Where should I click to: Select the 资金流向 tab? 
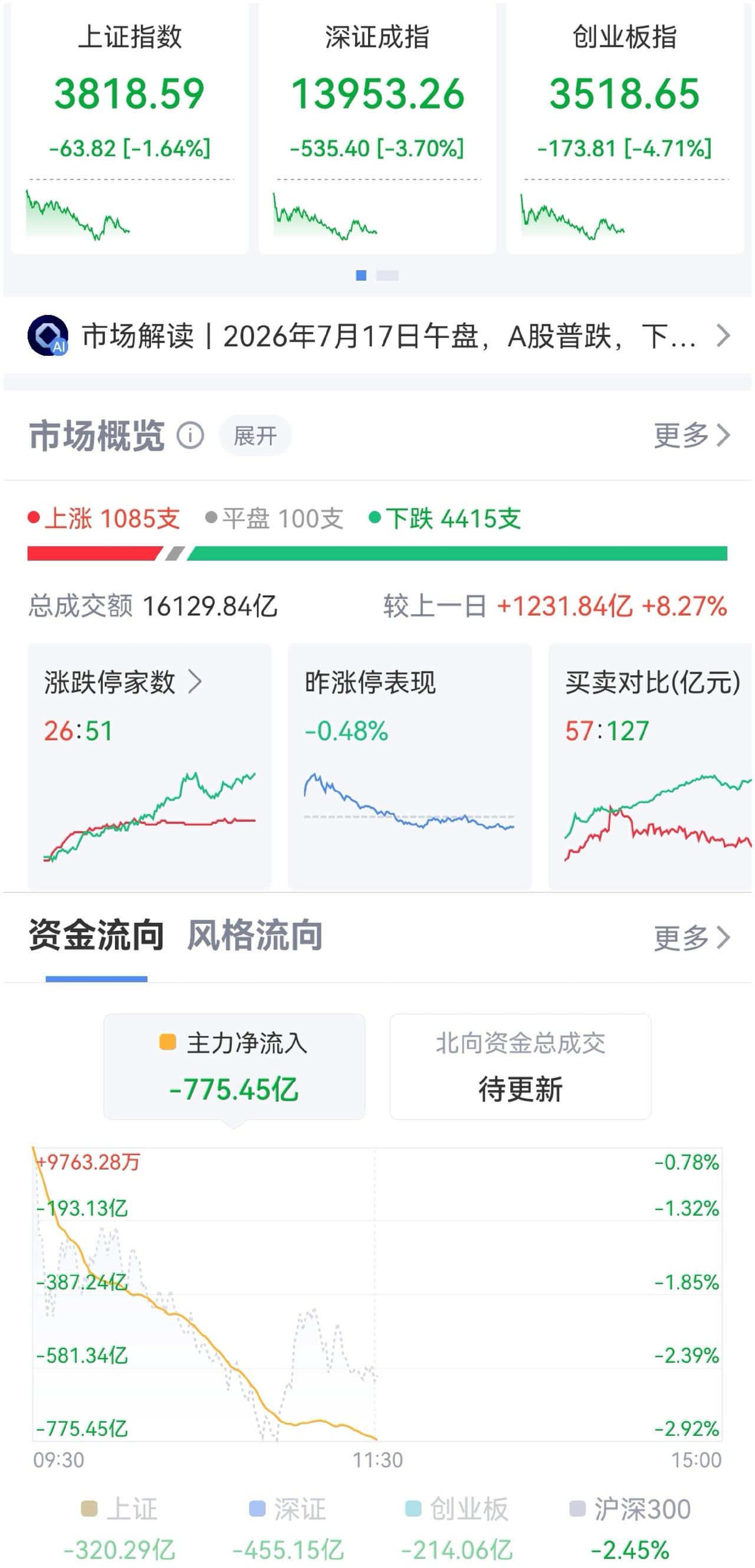(x=96, y=936)
